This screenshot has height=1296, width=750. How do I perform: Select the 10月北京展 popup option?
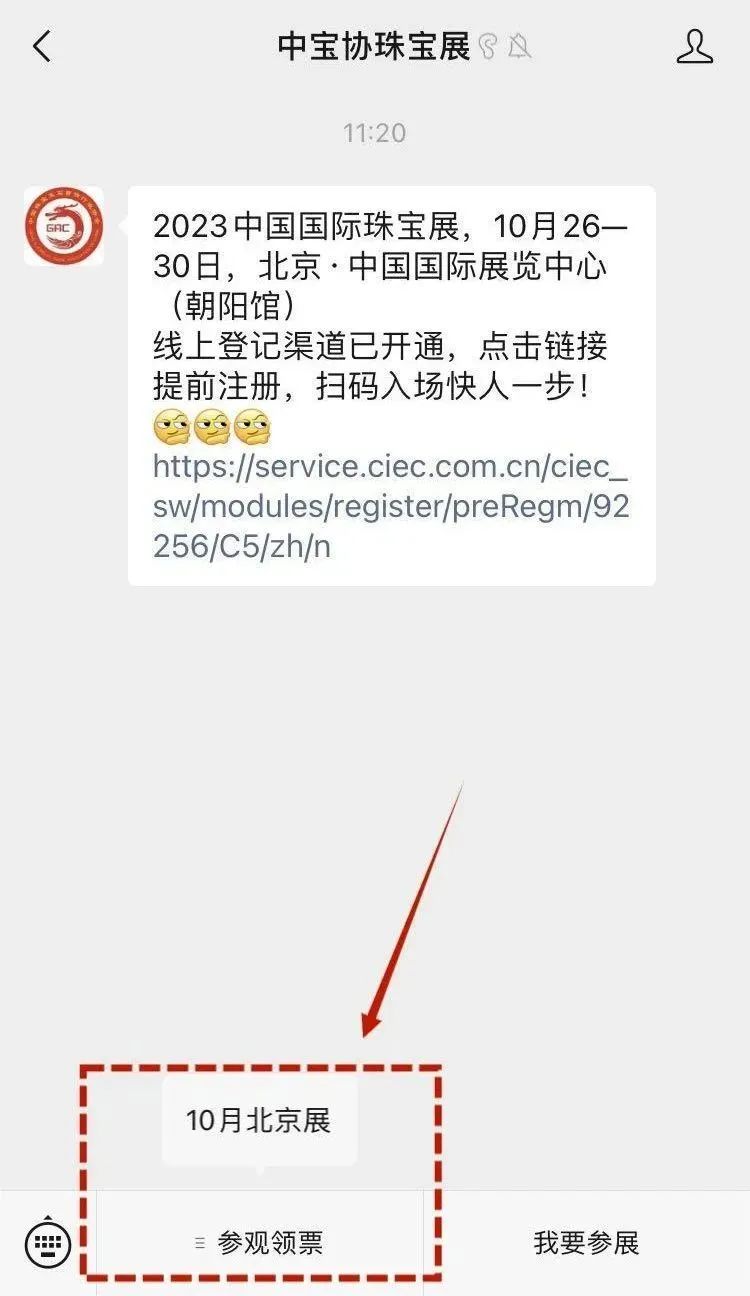[x=259, y=1120]
